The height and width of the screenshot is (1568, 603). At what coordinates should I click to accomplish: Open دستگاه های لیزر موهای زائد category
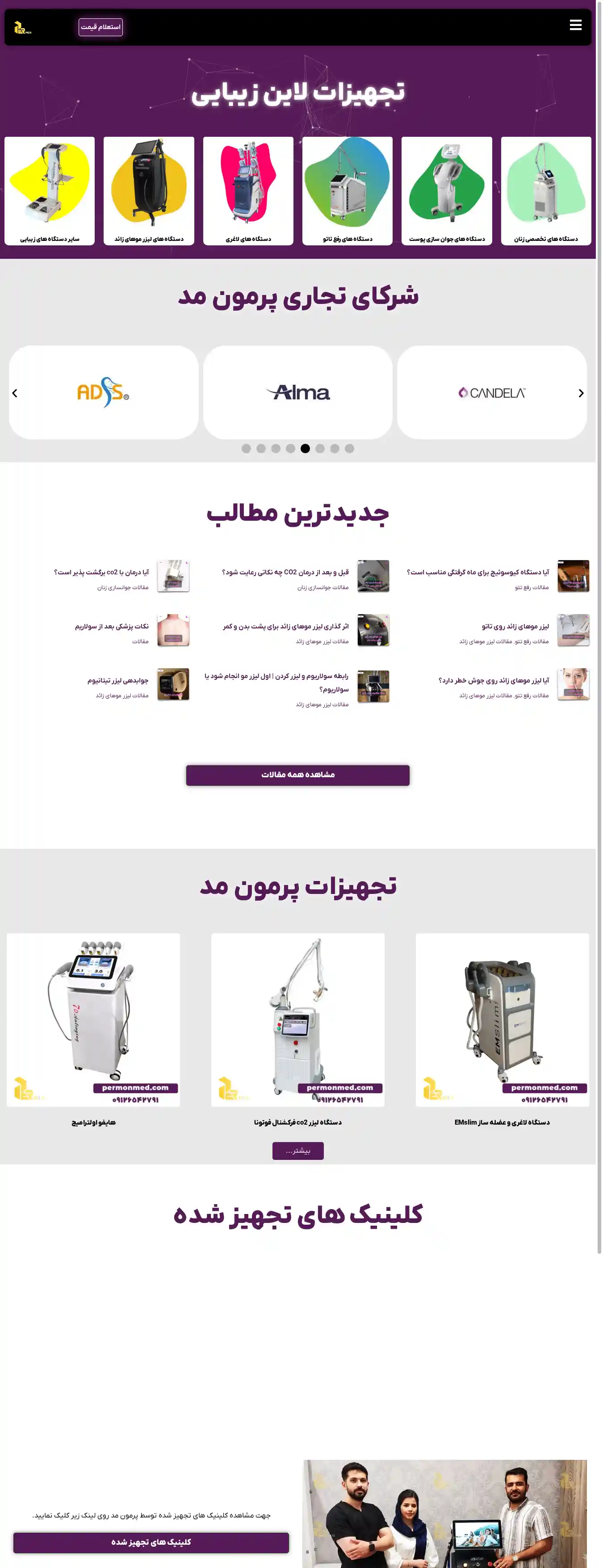(x=148, y=190)
